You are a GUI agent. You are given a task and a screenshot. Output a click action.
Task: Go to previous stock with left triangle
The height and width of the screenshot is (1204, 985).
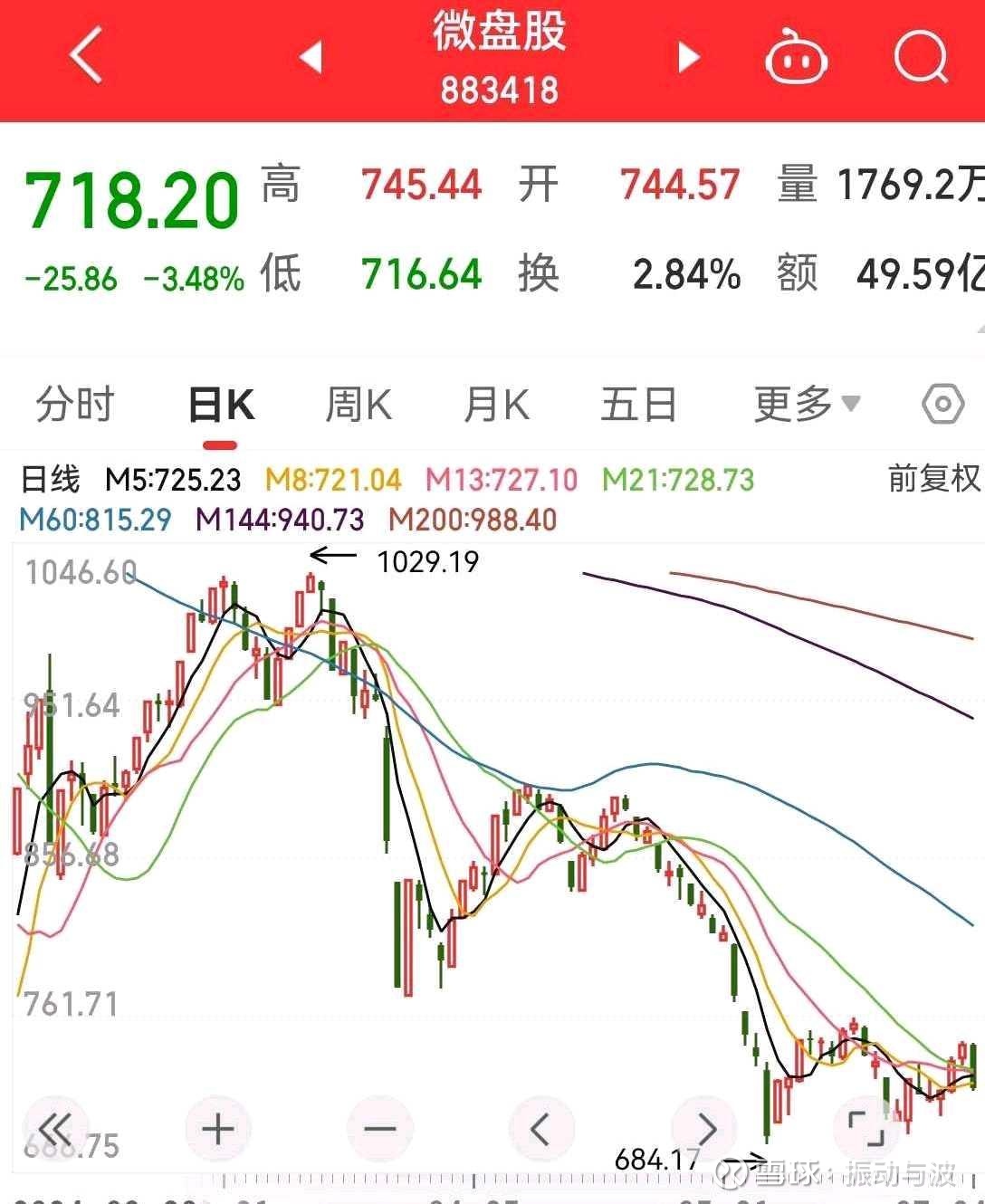coord(311,56)
